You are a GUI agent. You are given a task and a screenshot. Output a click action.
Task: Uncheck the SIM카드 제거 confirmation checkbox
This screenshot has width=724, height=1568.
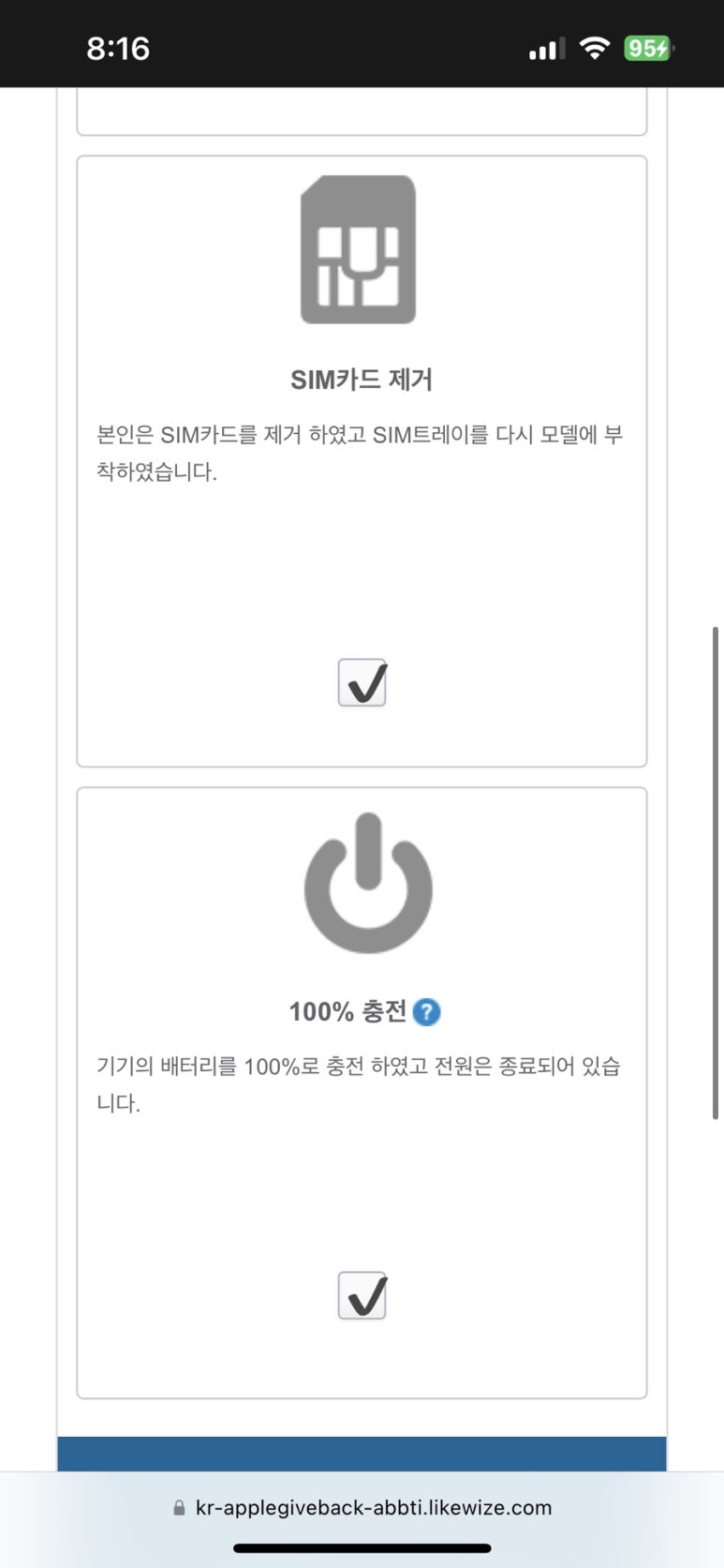362,683
